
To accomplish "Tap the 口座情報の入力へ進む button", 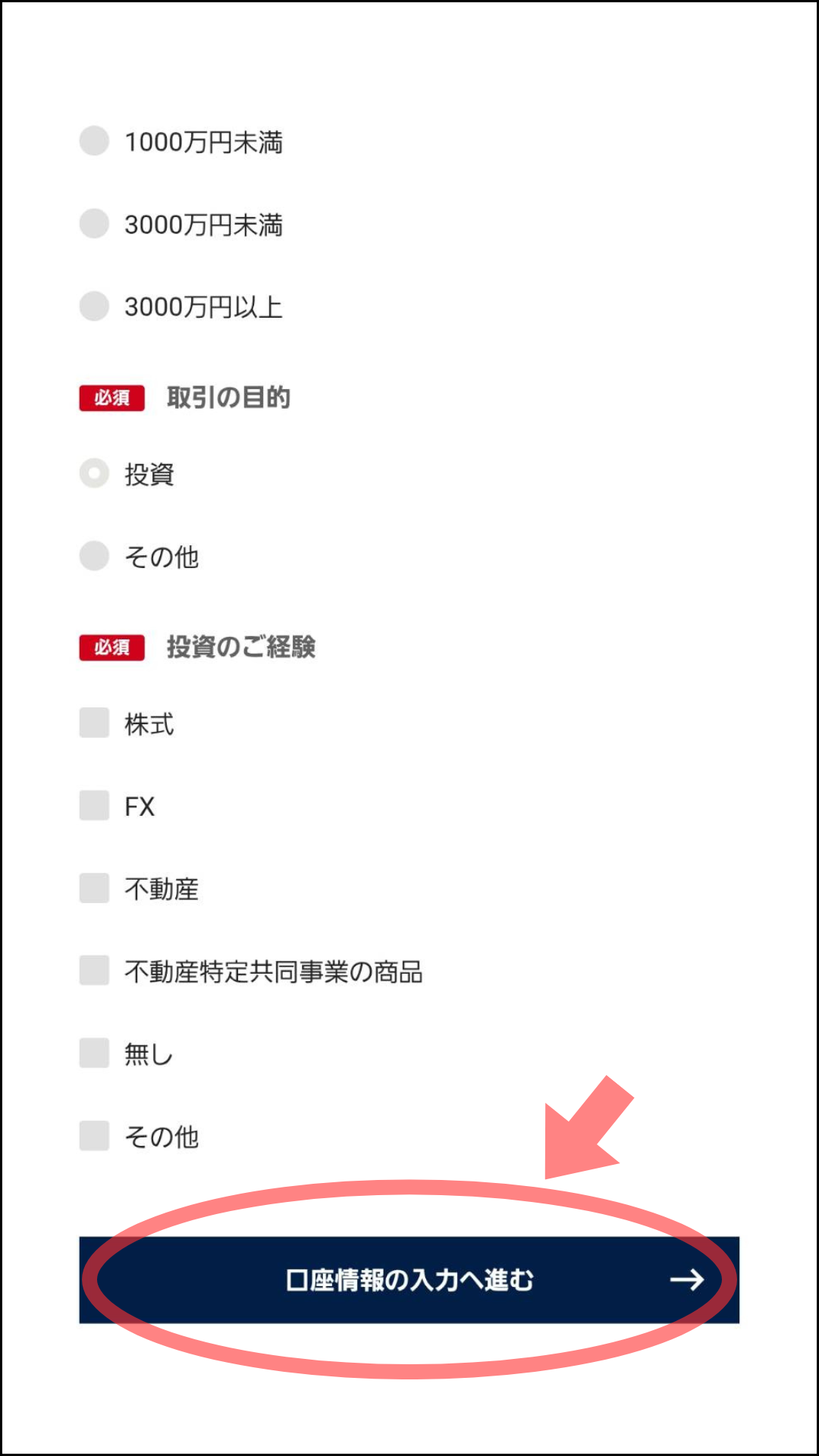I will (x=409, y=1280).
